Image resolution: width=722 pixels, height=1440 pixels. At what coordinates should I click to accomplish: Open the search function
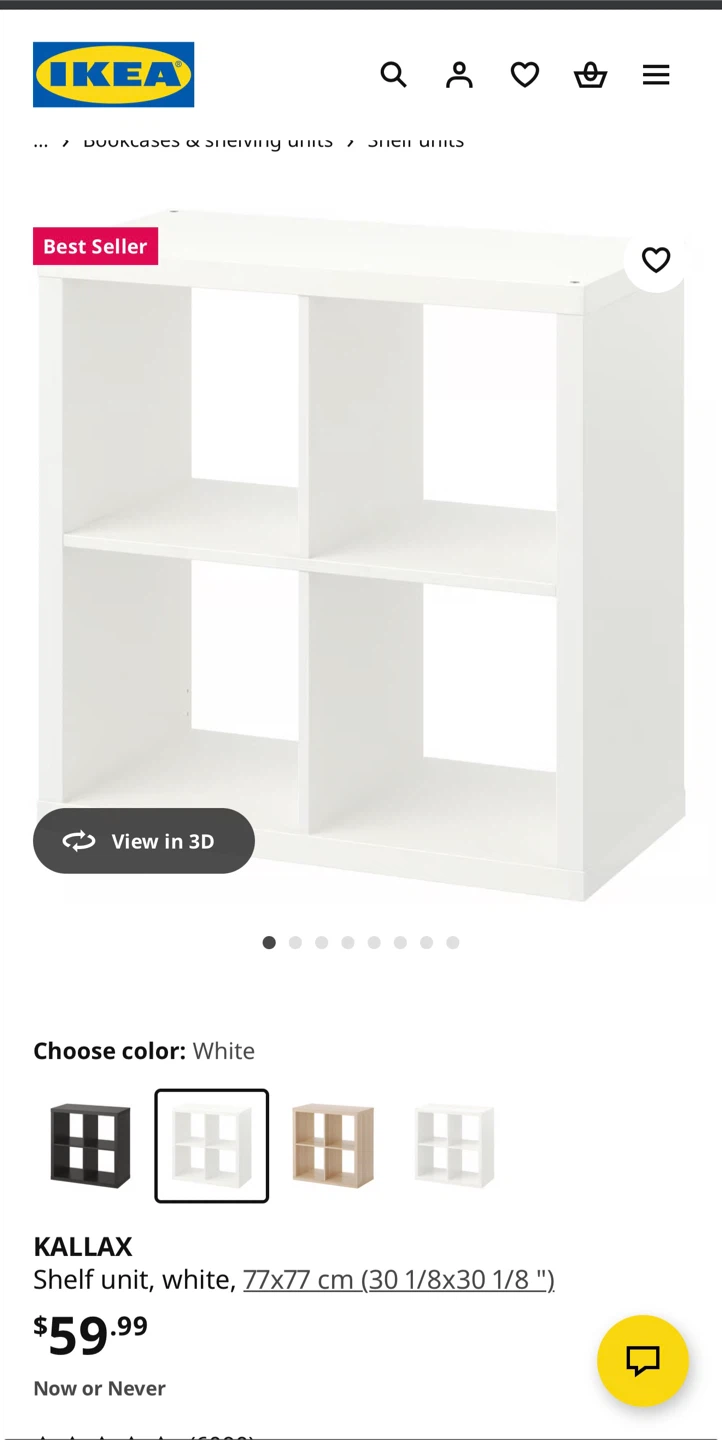pos(393,74)
